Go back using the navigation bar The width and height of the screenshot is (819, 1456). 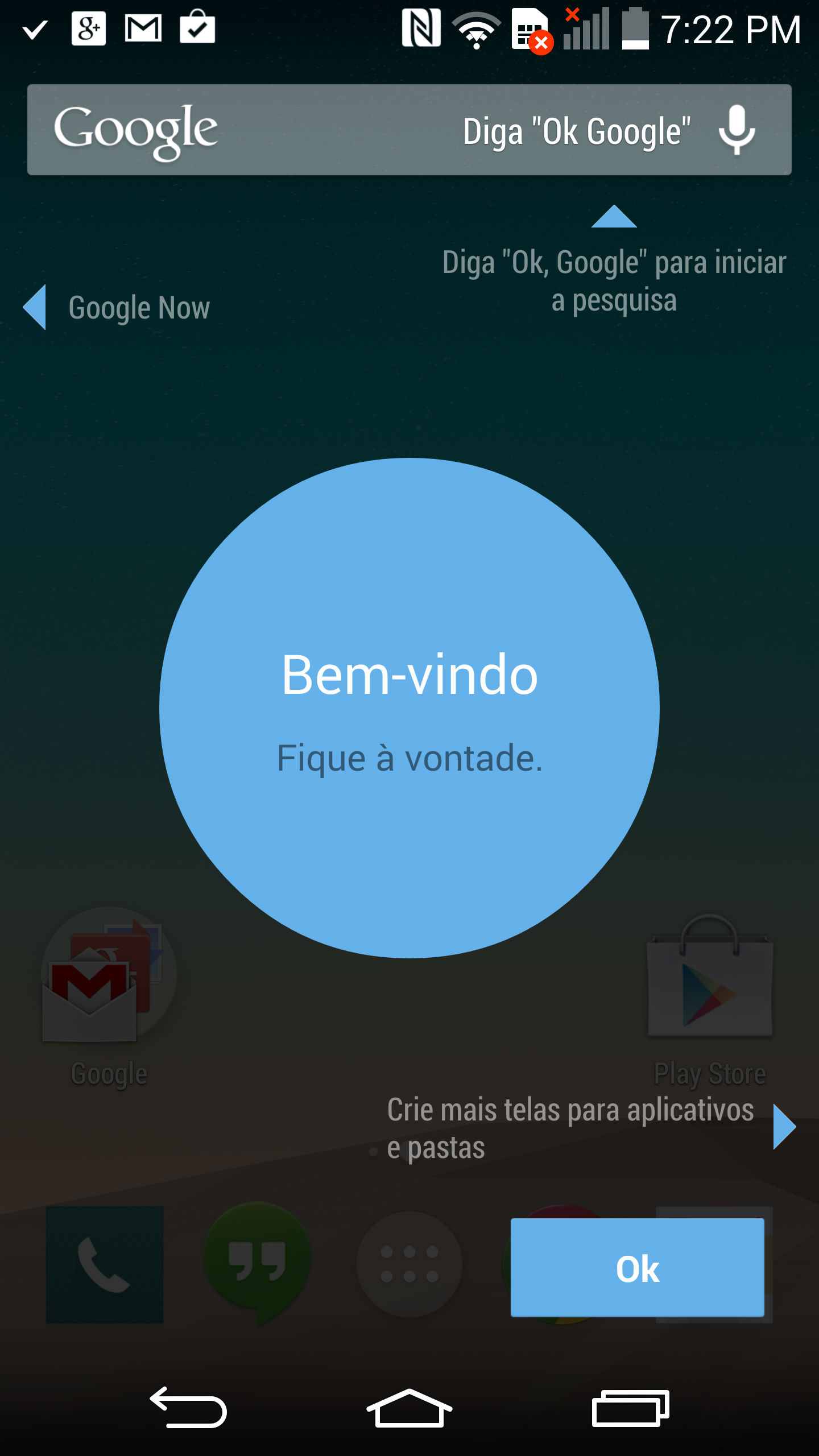pos(188,1408)
